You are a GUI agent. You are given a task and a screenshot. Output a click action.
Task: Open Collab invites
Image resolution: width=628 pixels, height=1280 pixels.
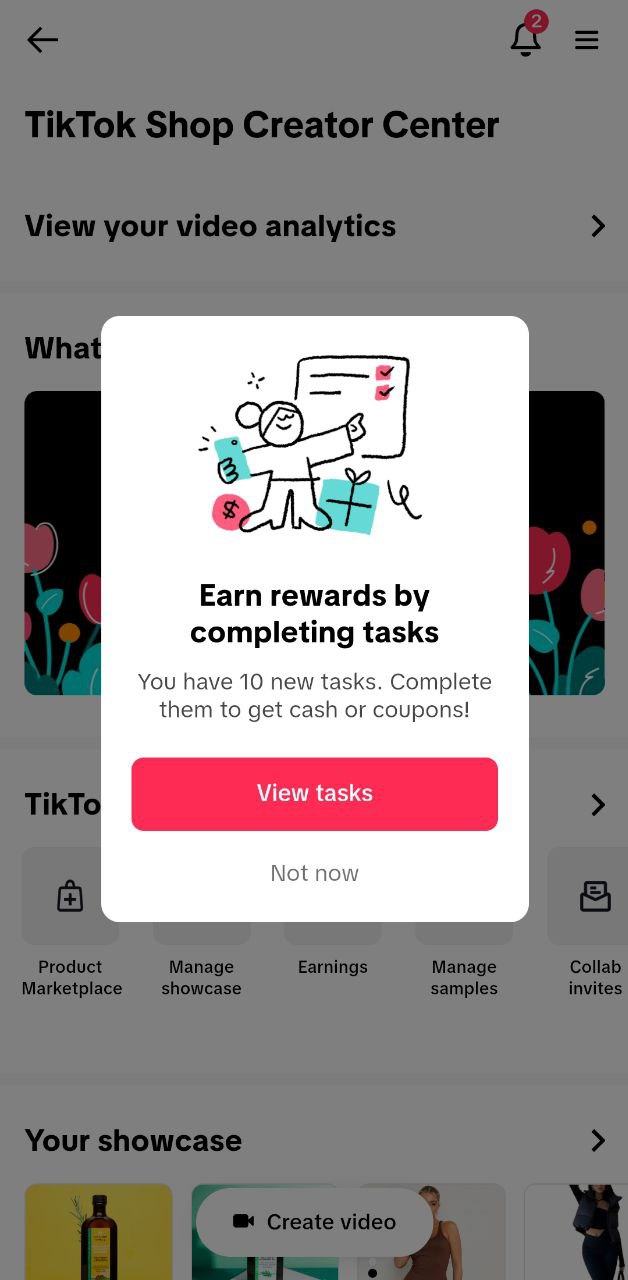[595, 922]
